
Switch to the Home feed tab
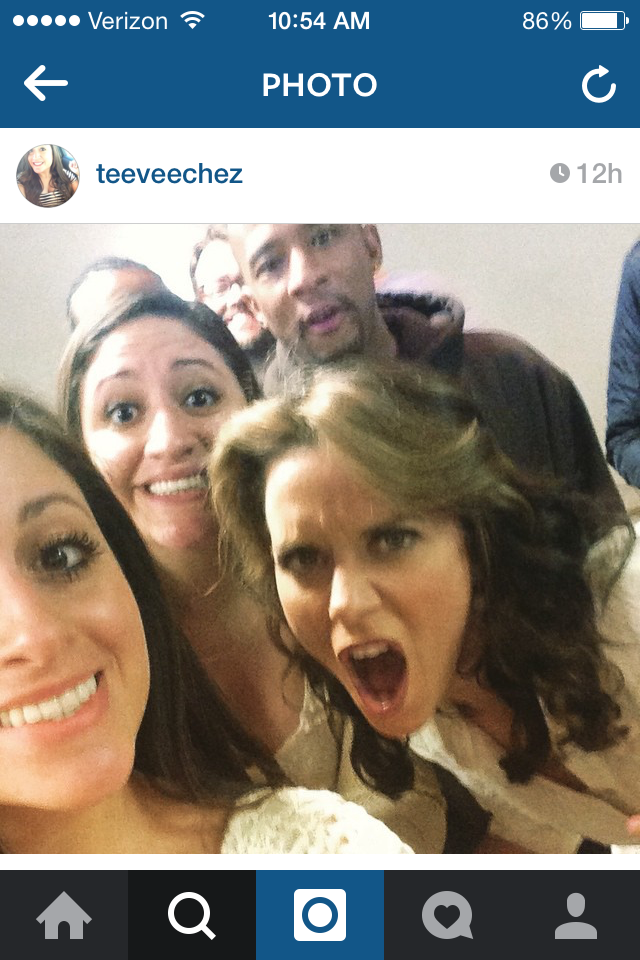pos(64,915)
